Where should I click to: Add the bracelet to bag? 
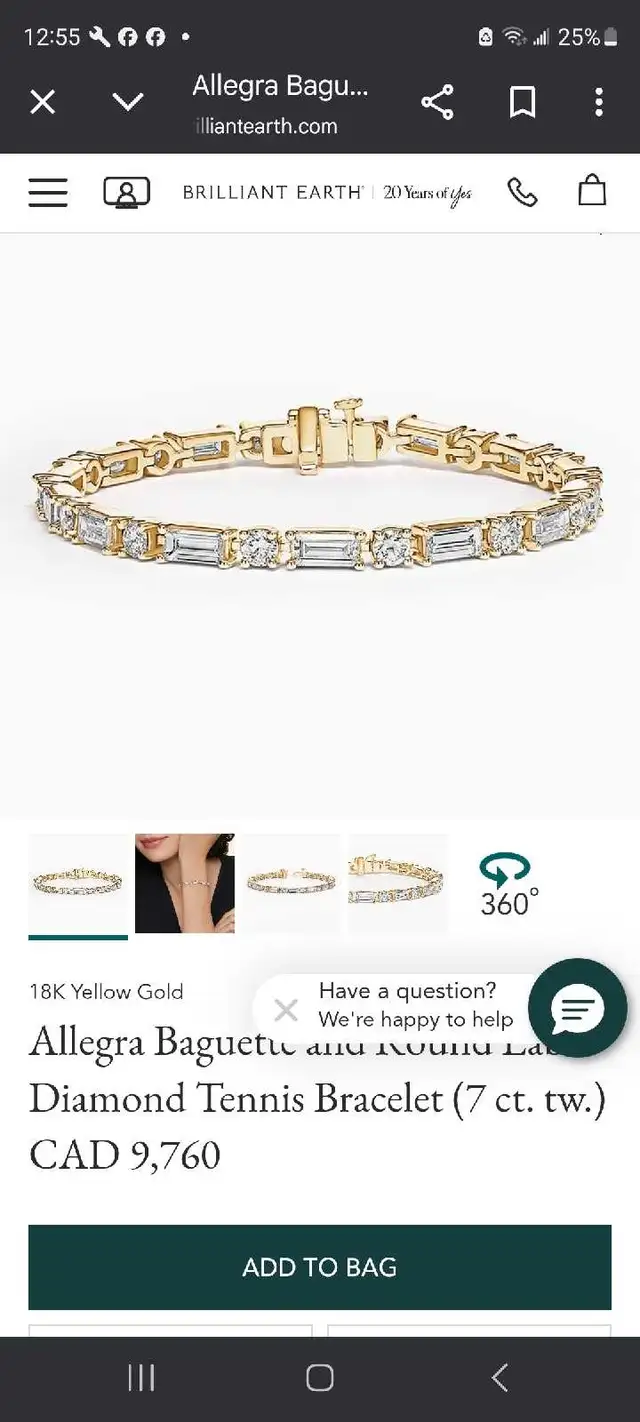(x=320, y=1267)
